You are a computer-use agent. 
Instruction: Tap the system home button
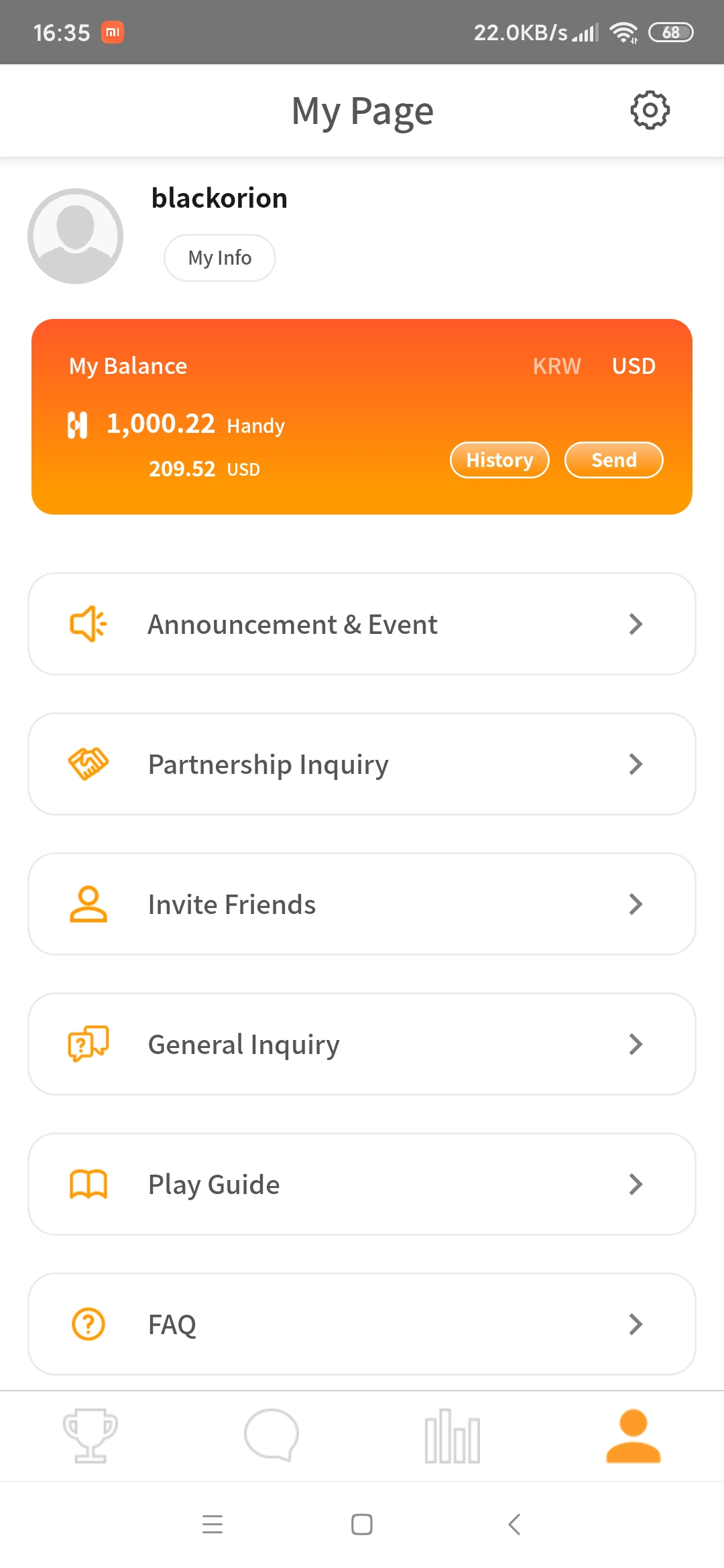[362, 1524]
